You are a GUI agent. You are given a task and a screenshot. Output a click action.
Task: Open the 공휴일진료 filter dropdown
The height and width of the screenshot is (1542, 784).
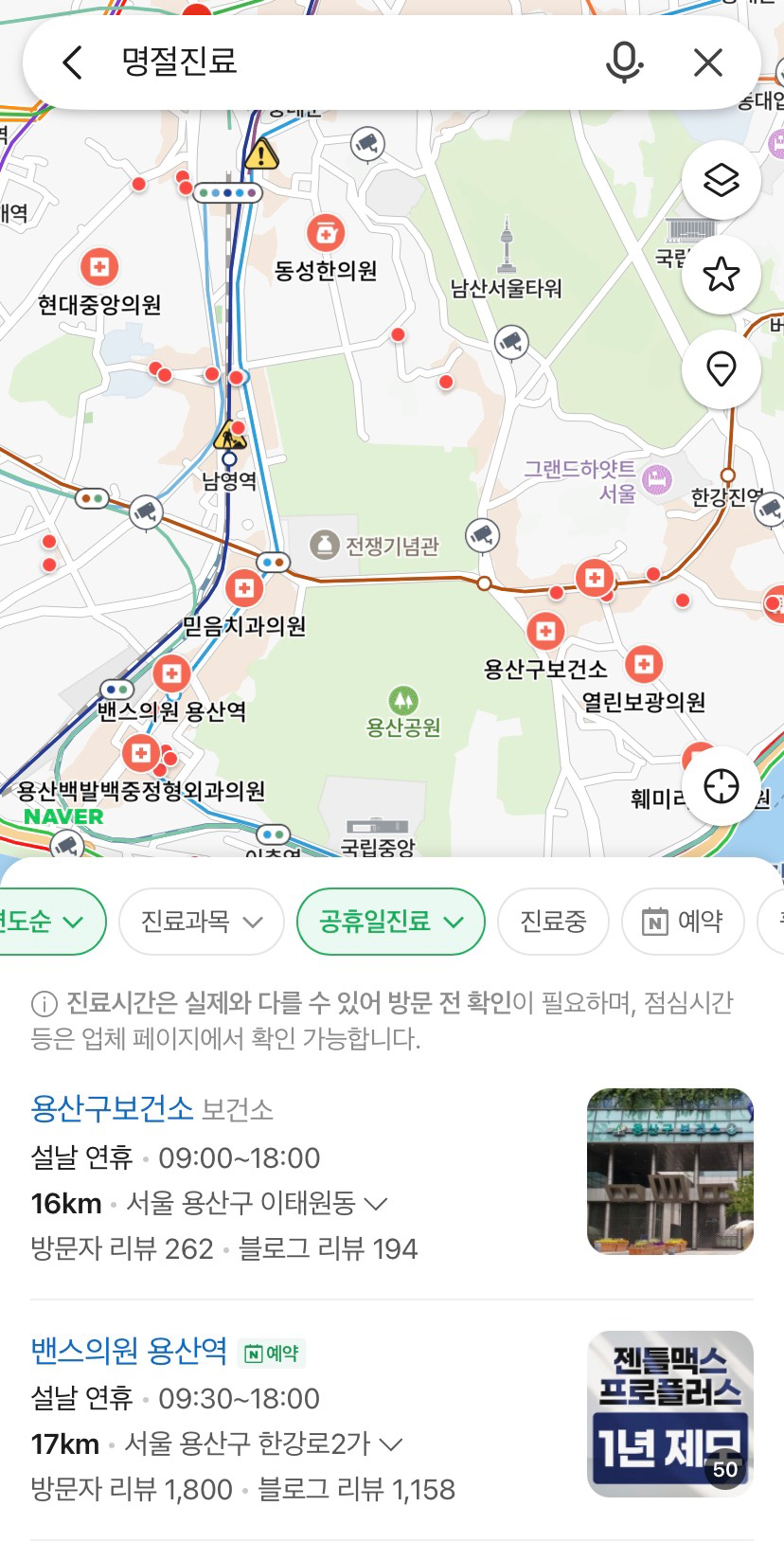(390, 921)
